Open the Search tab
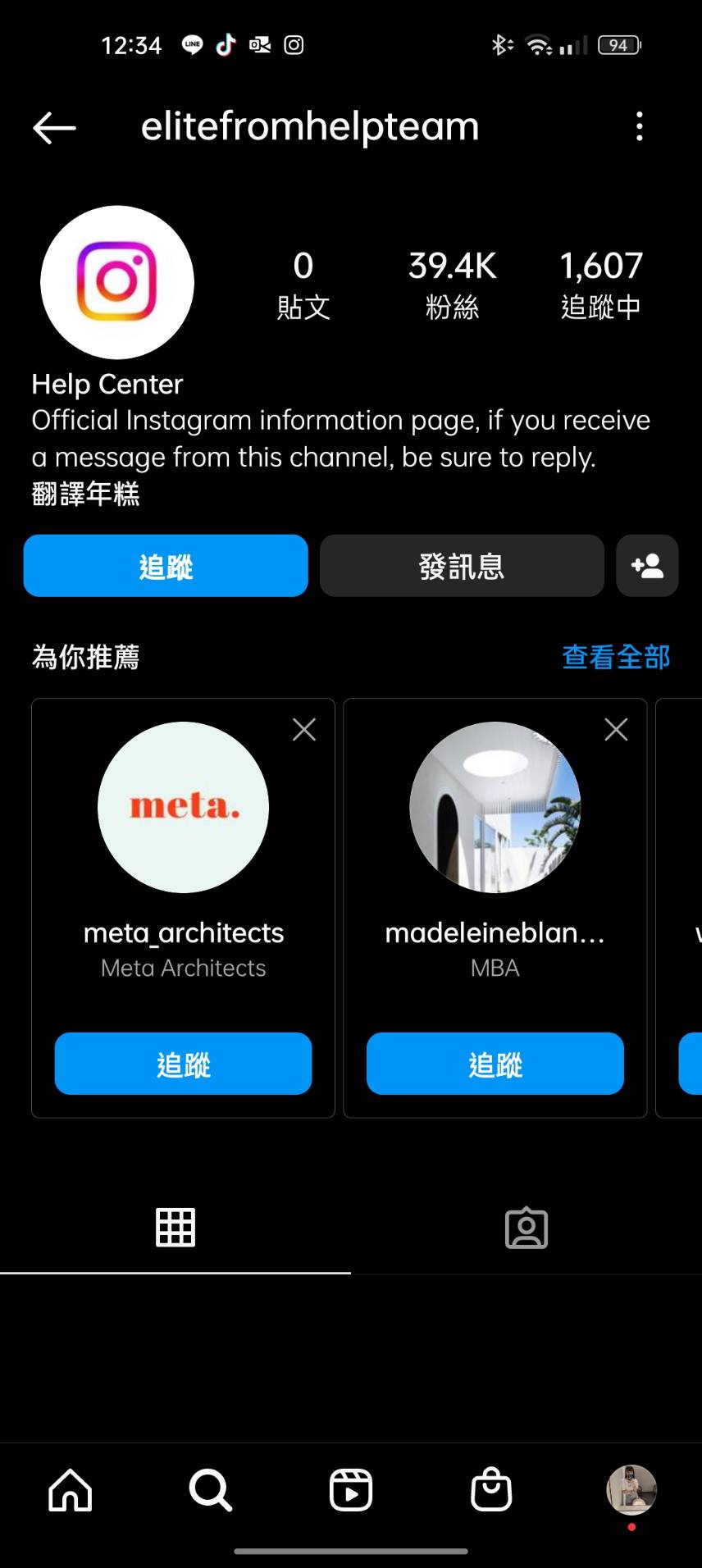 pos(211,1489)
